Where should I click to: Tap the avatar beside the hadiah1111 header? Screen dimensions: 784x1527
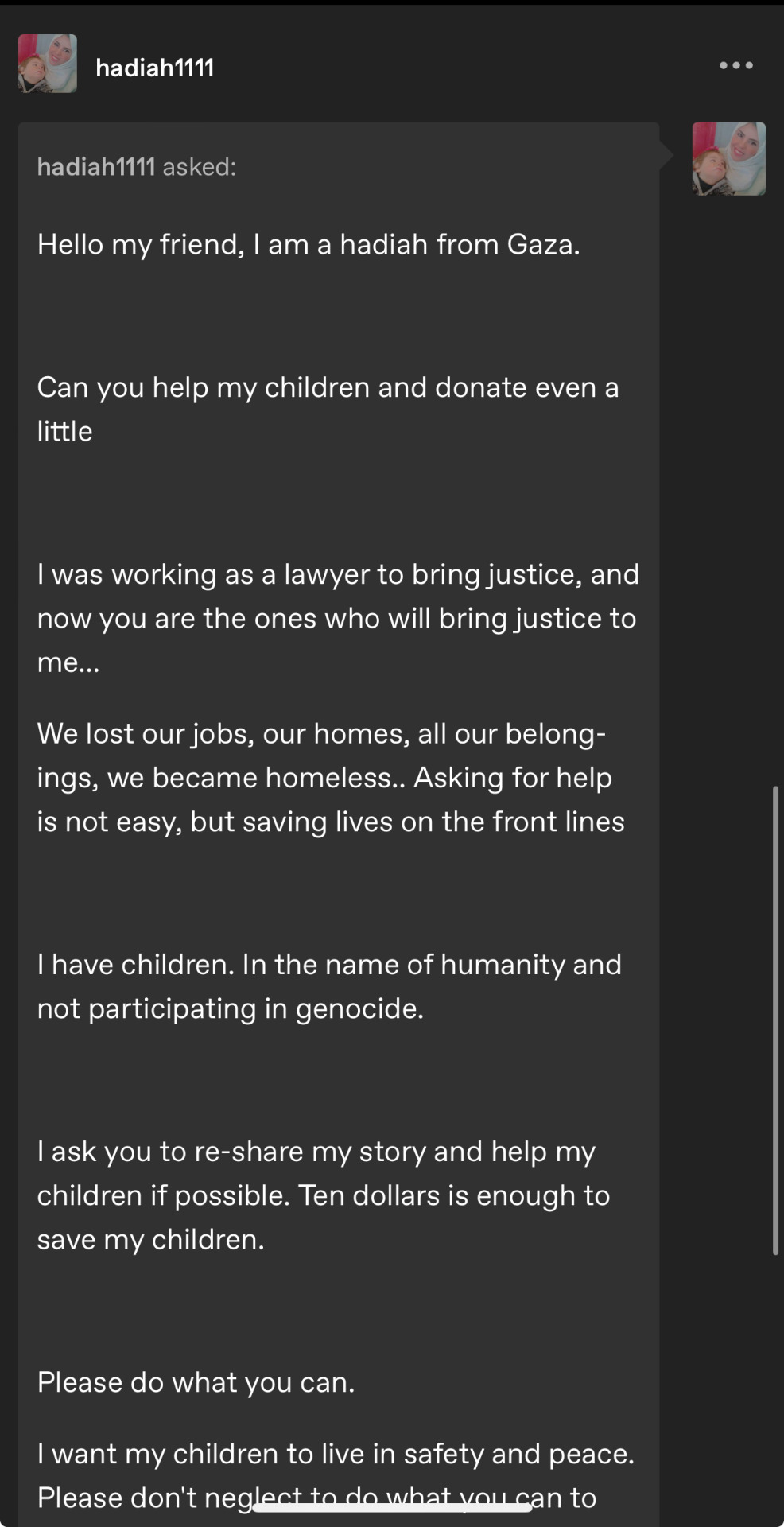48,64
